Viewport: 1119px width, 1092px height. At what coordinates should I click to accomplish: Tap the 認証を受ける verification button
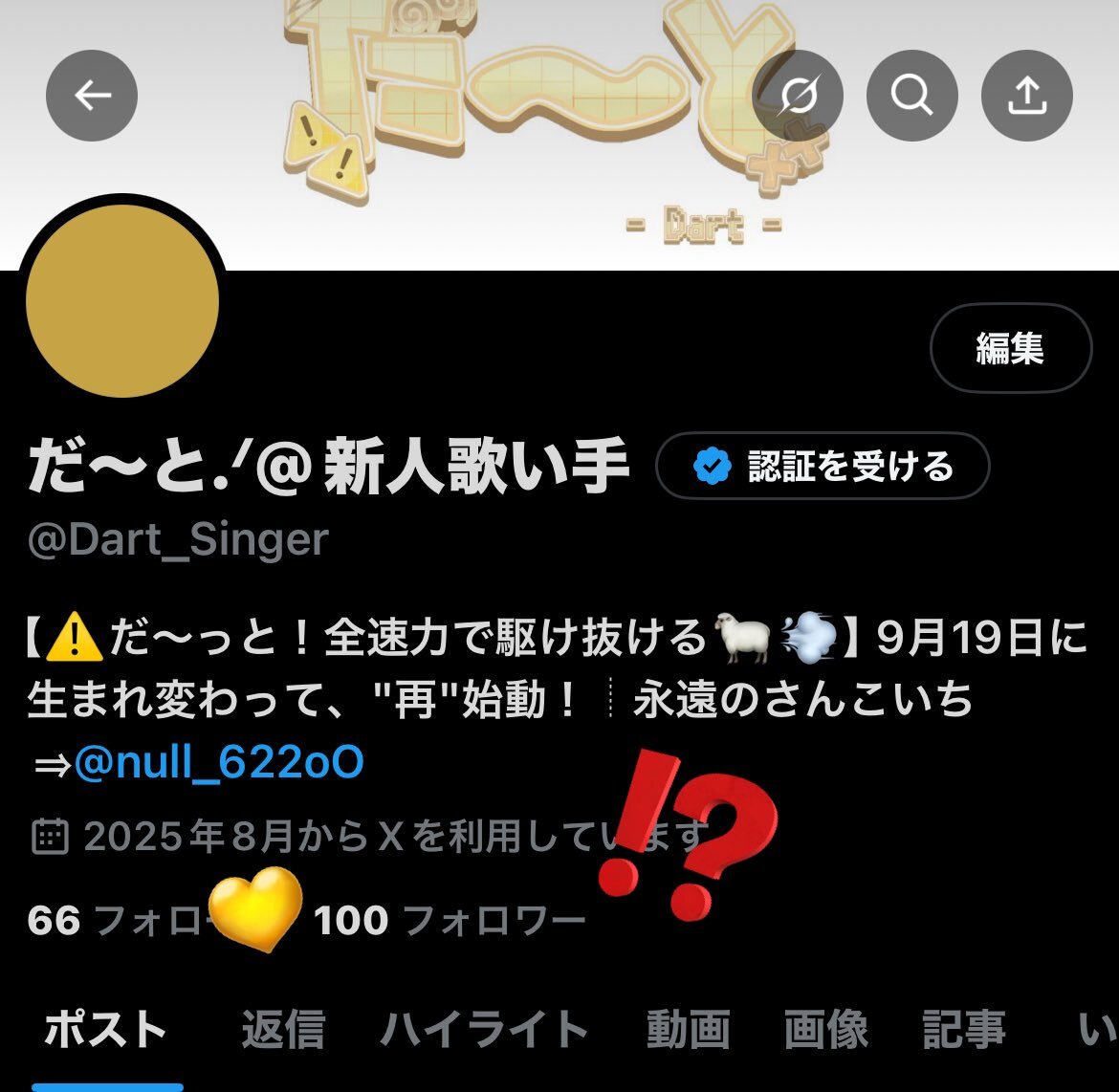tap(823, 467)
